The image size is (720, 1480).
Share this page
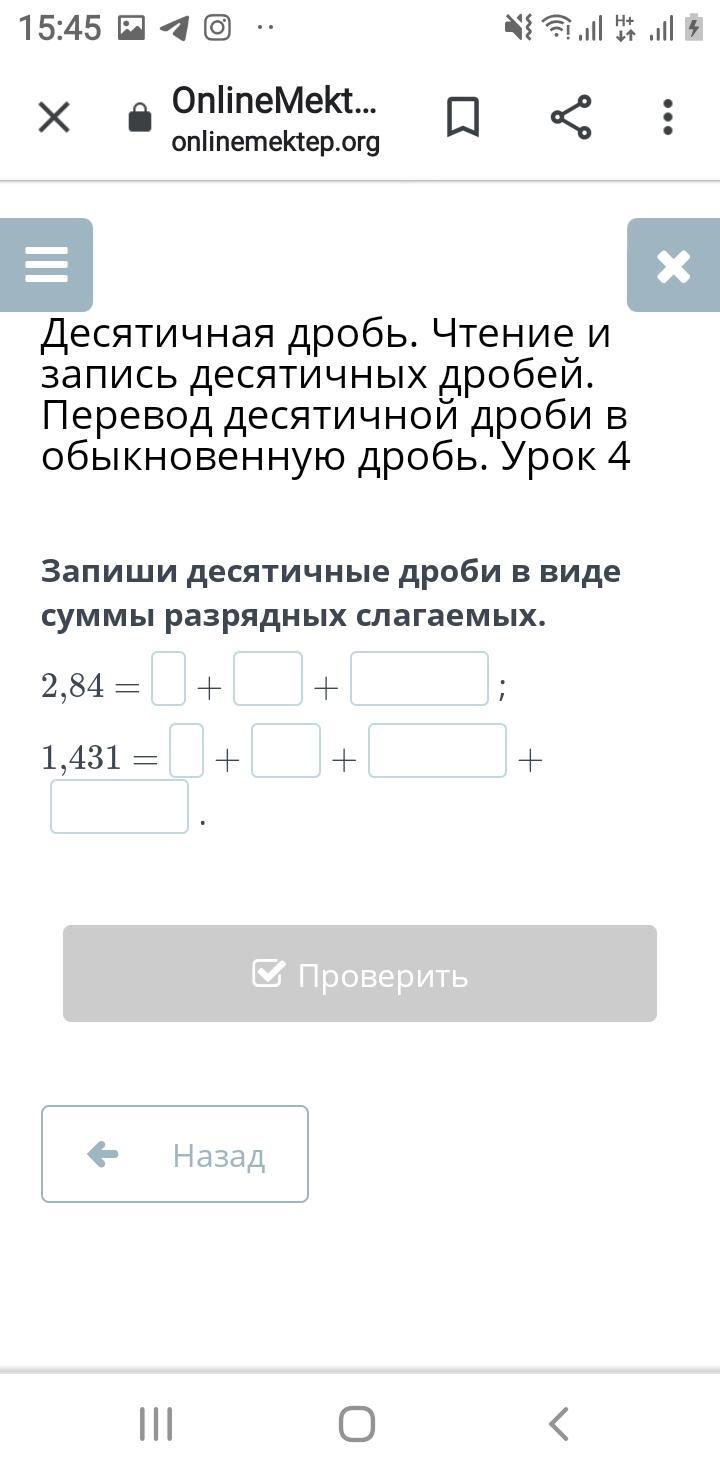(571, 118)
